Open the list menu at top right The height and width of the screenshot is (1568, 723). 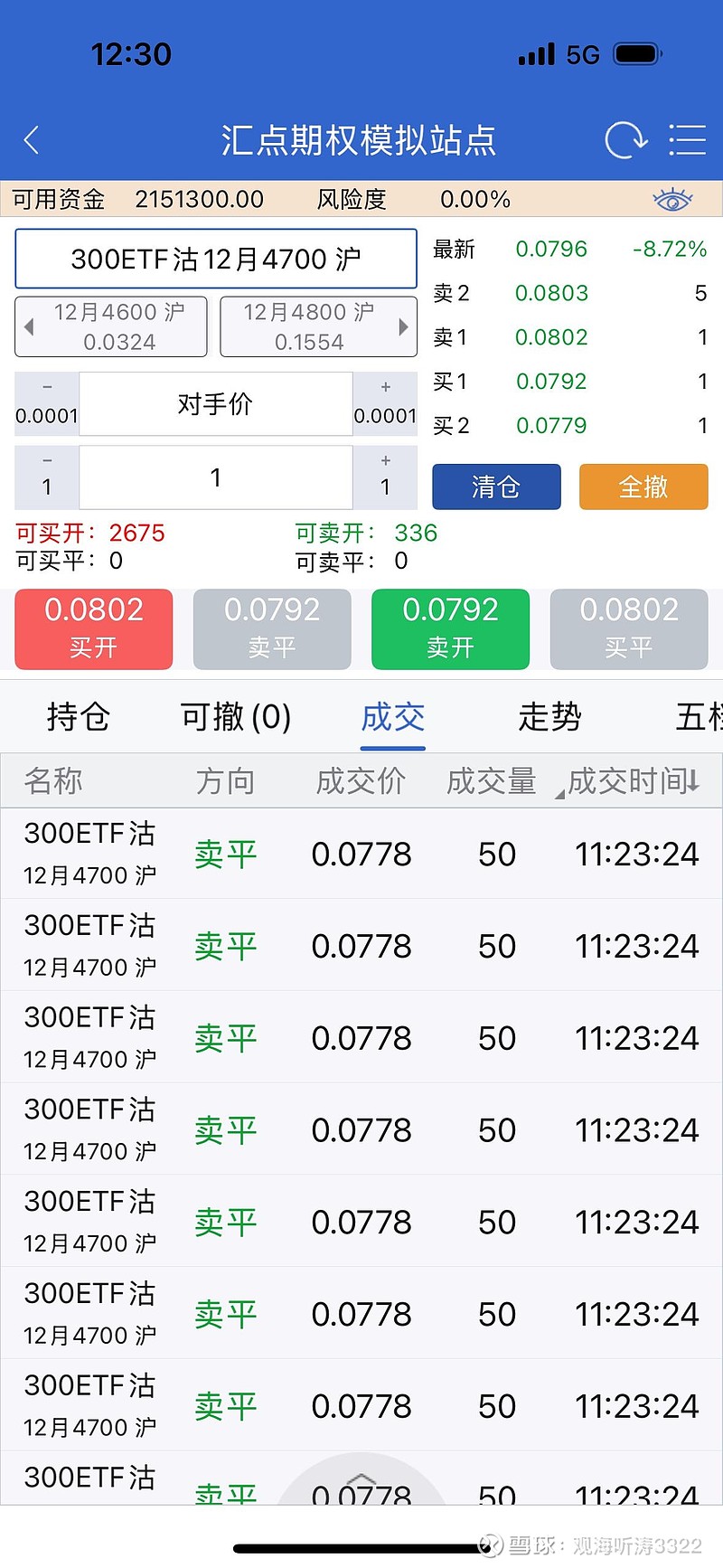tap(688, 140)
